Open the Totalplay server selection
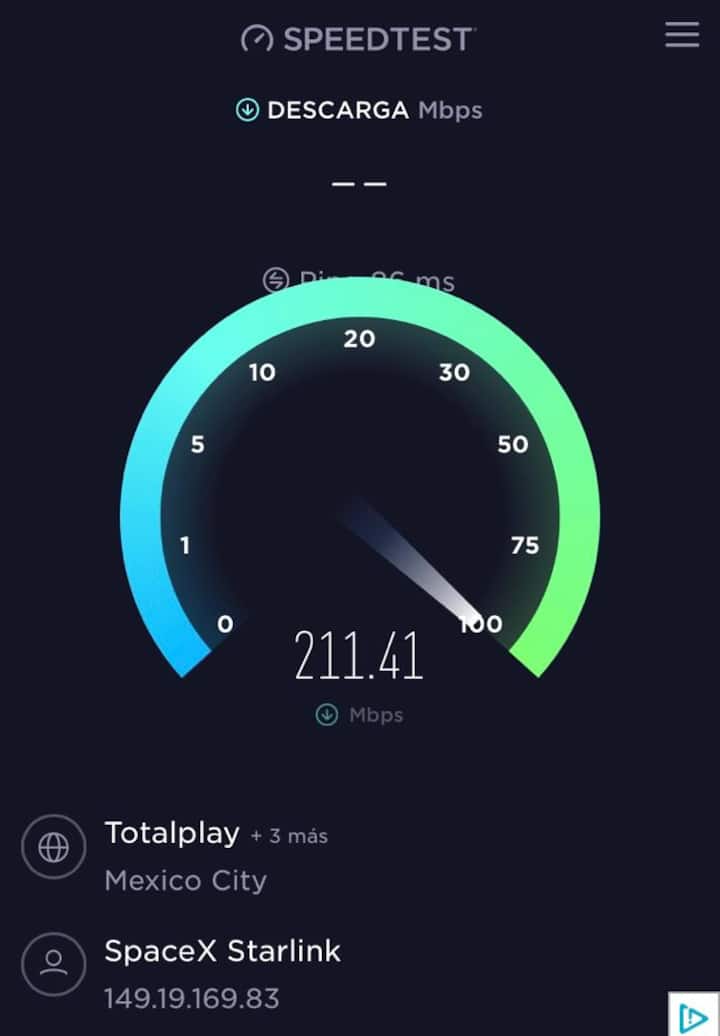720x1036 pixels. coord(172,834)
